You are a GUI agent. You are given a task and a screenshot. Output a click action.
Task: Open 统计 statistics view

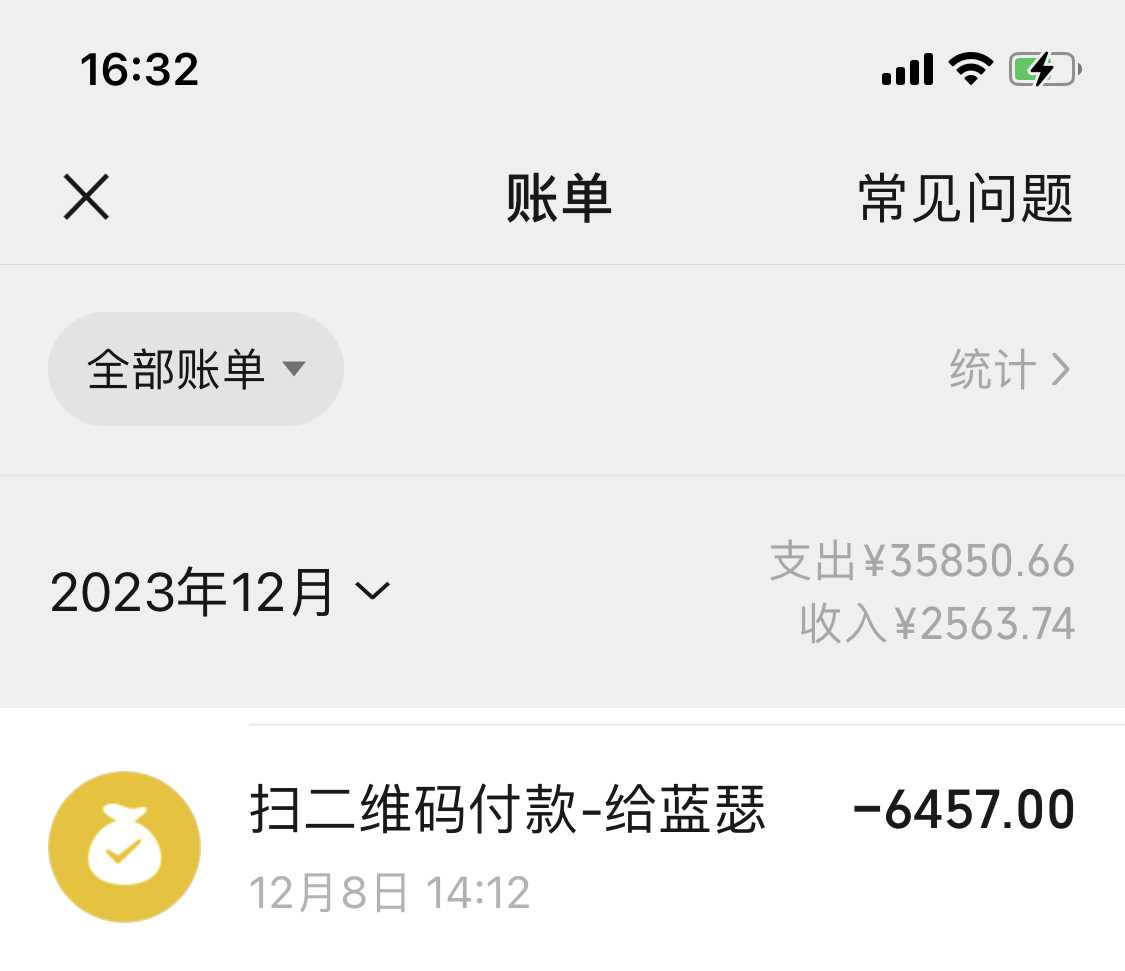pyautogui.click(x=1008, y=371)
